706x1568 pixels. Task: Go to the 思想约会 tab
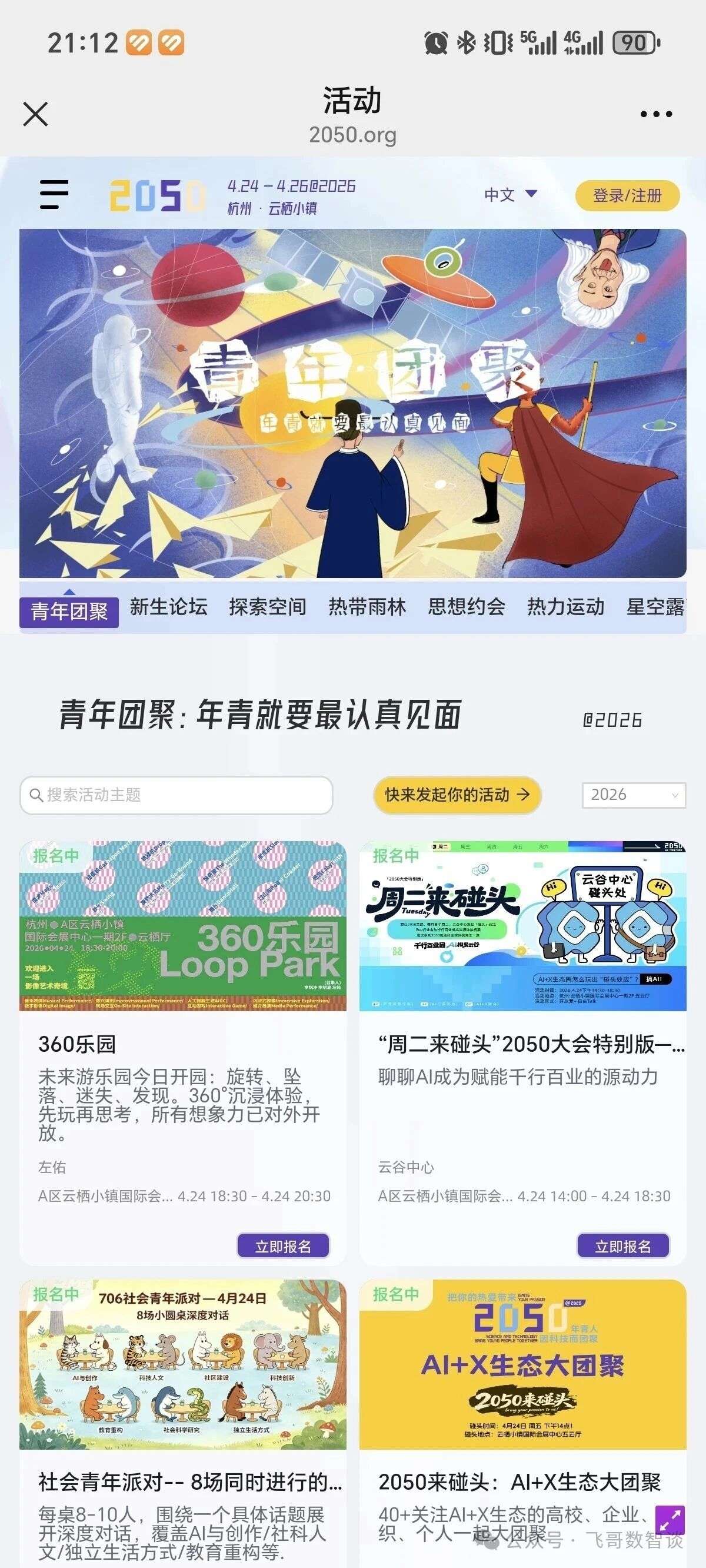coord(466,607)
